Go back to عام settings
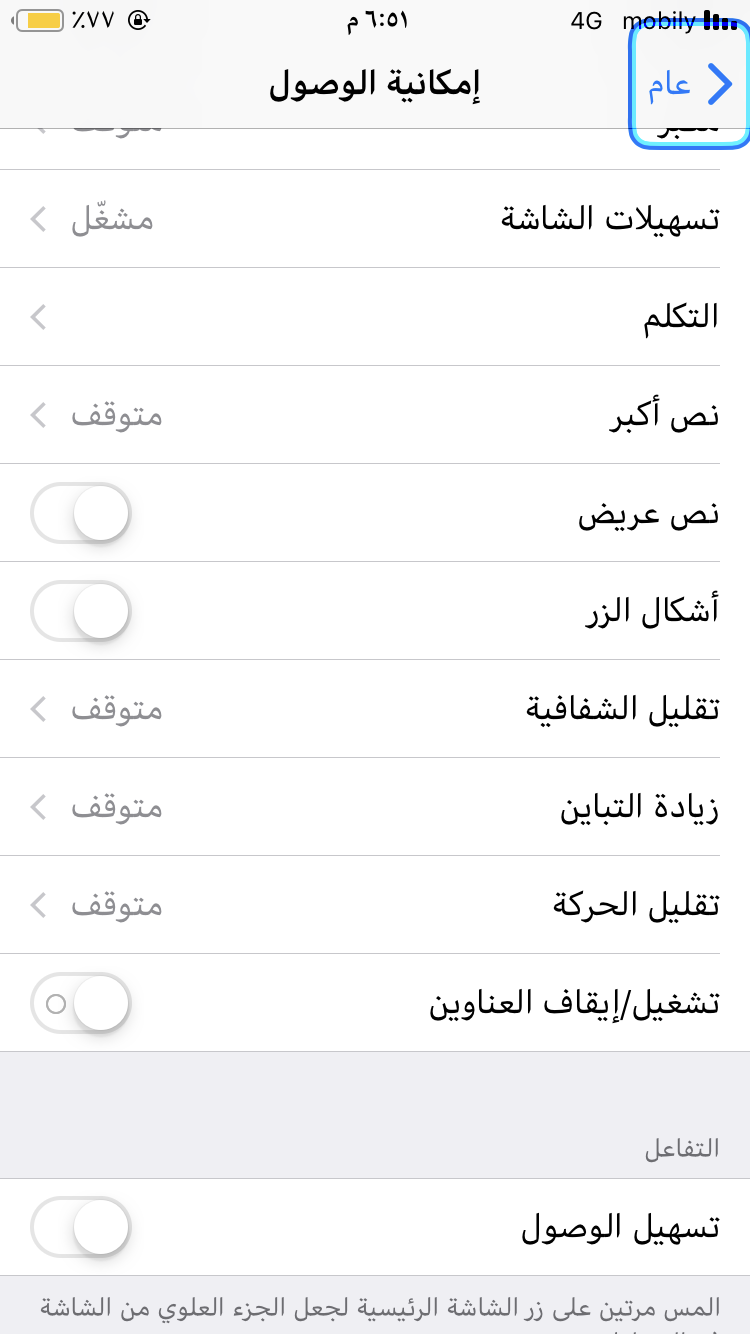Screen dimensions: 750x1334 pos(690,85)
